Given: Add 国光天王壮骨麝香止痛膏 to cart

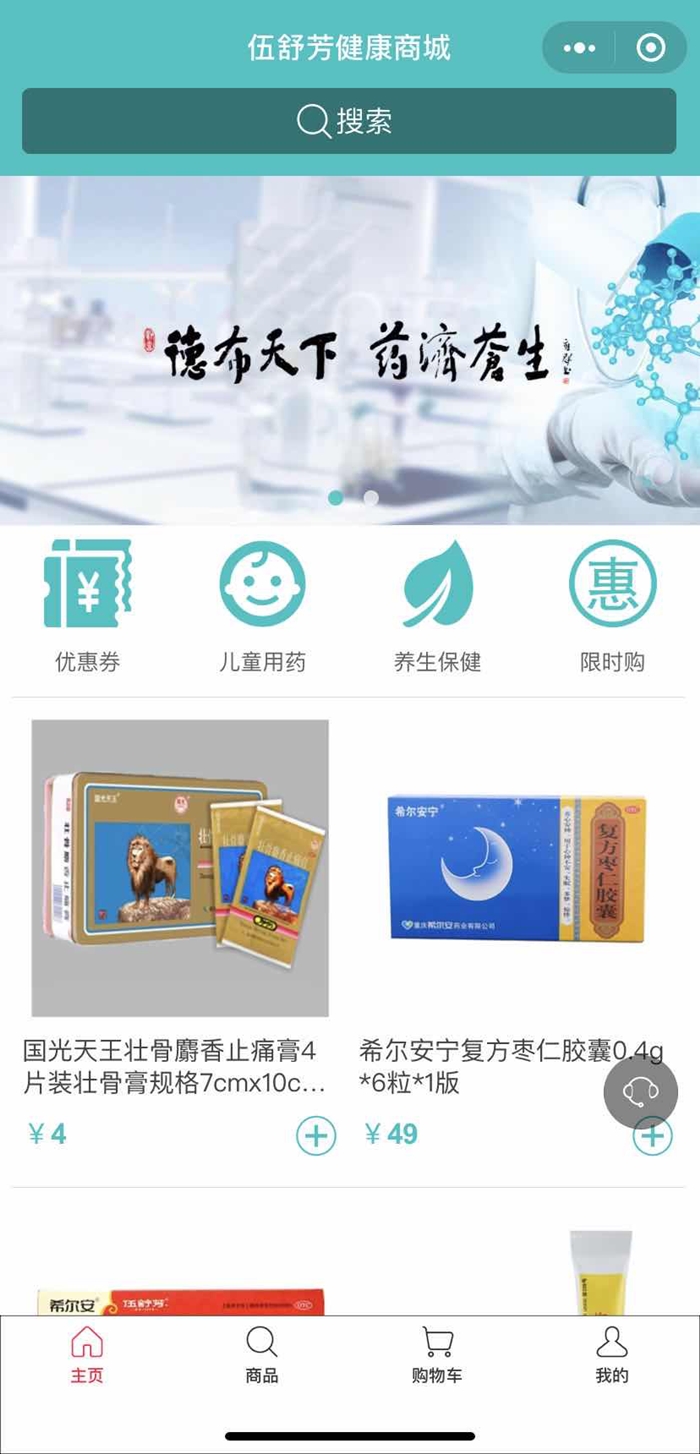Looking at the screenshot, I should [x=316, y=1136].
